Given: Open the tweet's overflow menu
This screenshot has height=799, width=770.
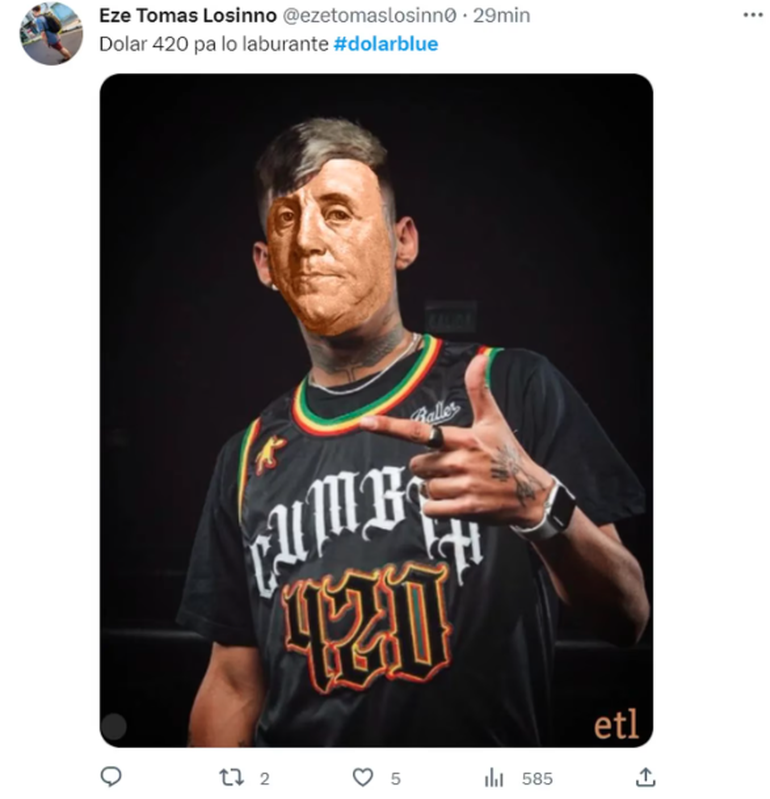Looking at the screenshot, I should pos(751,16).
